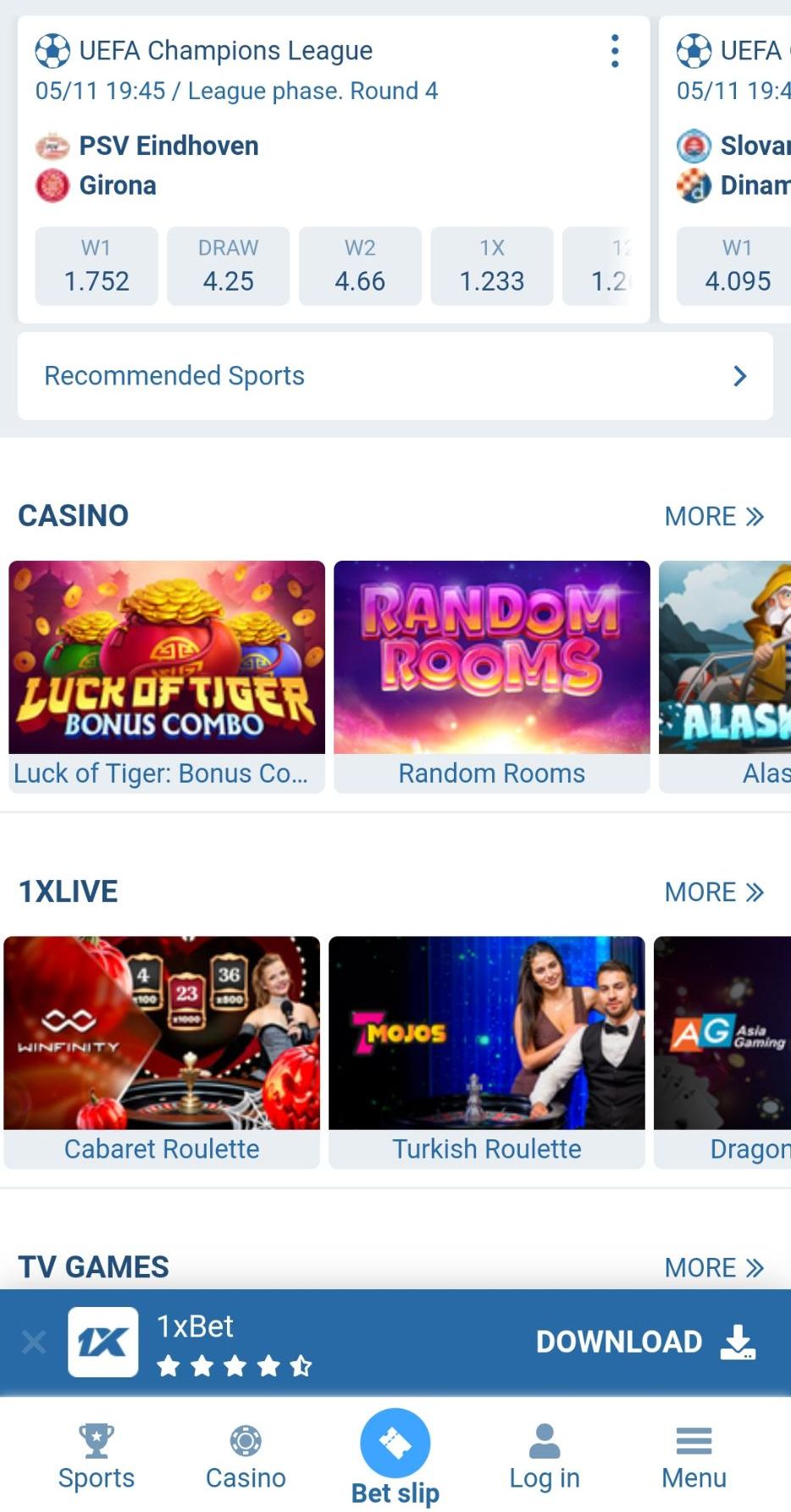View more 1XLIVE games
This screenshot has width=791, height=1512.
click(x=714, y=892)
